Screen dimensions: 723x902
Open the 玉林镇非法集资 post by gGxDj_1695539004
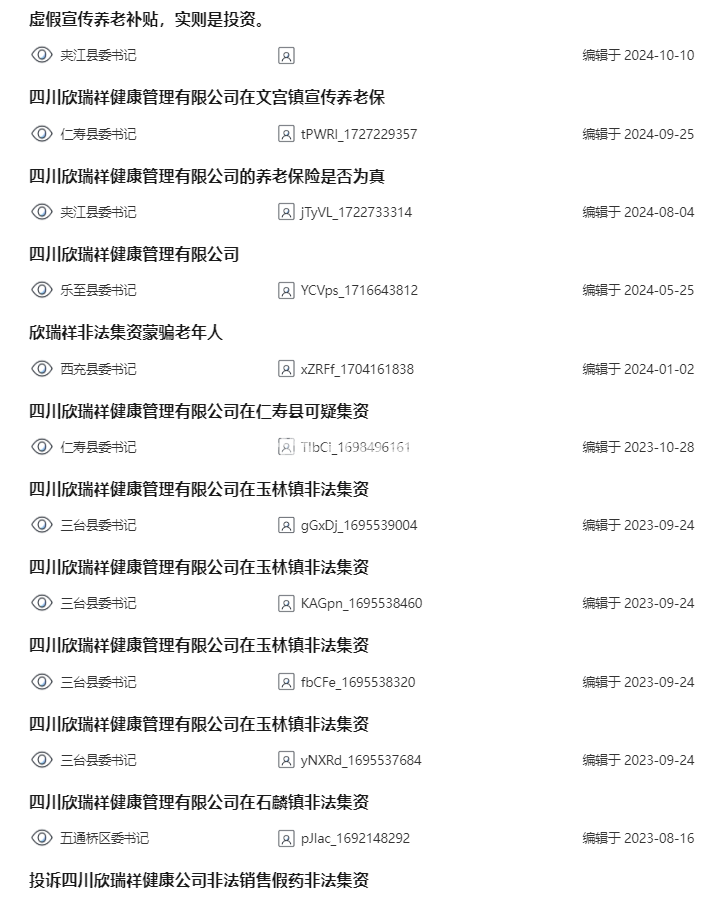coord(199,489)
